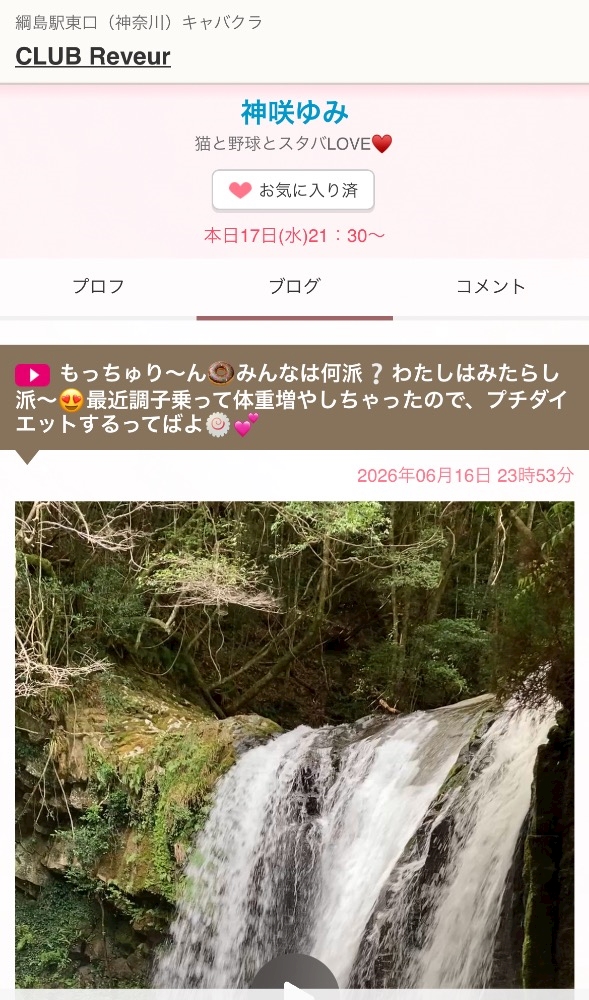Play the waterfall video

coord(294,979)
